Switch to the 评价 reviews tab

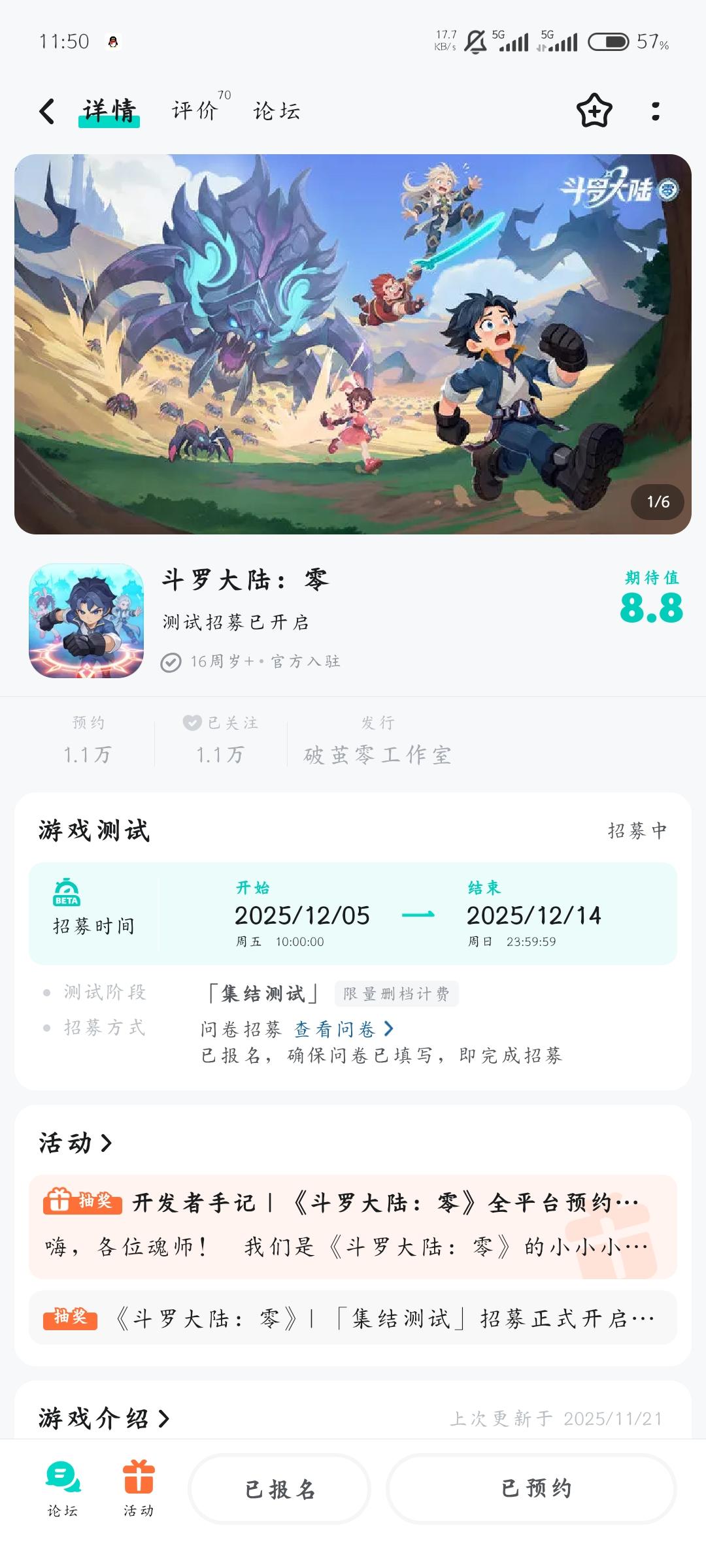(x=194, y=111)
